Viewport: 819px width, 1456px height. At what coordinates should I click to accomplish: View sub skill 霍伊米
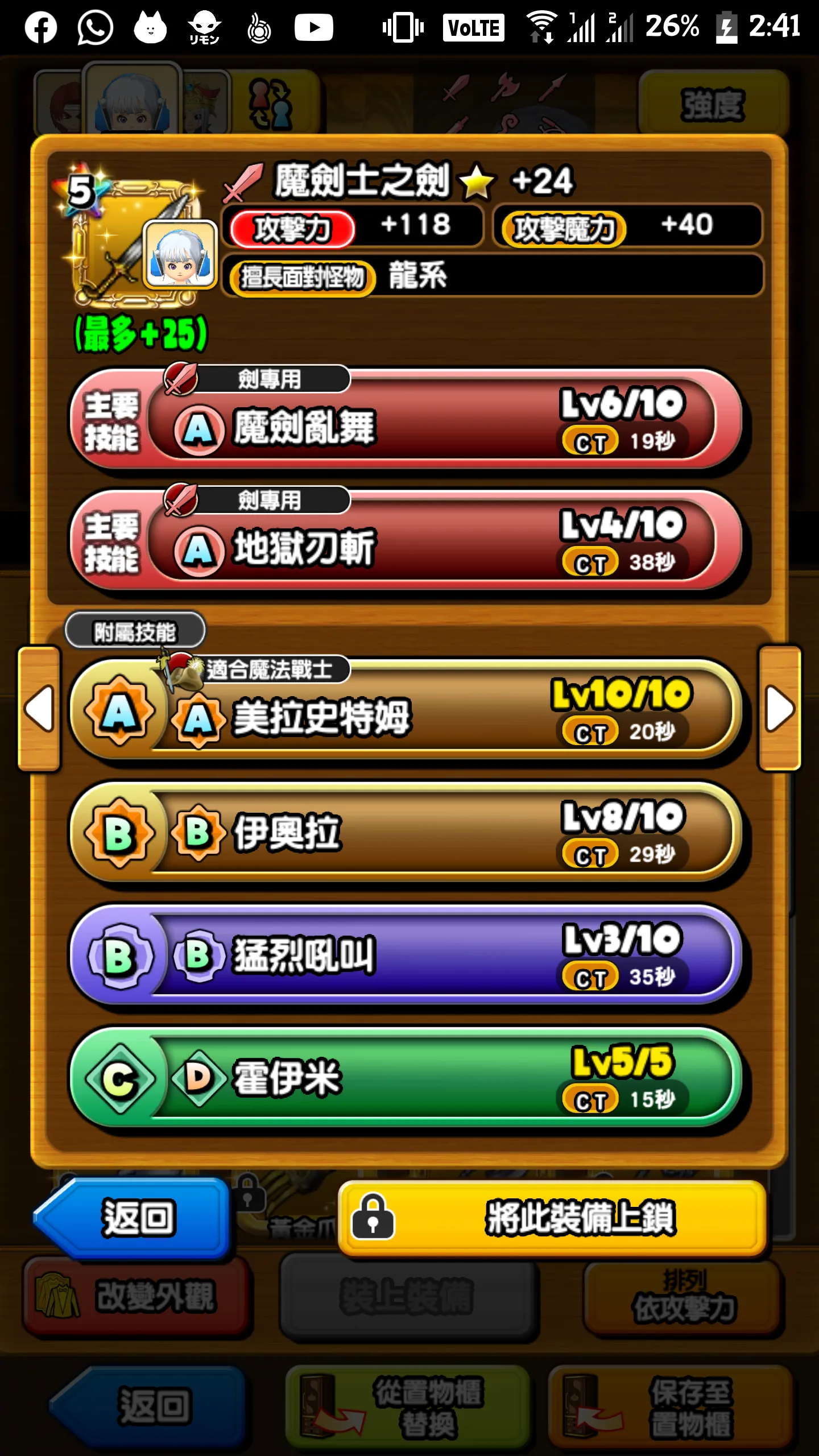click(x=407, y=1078)
